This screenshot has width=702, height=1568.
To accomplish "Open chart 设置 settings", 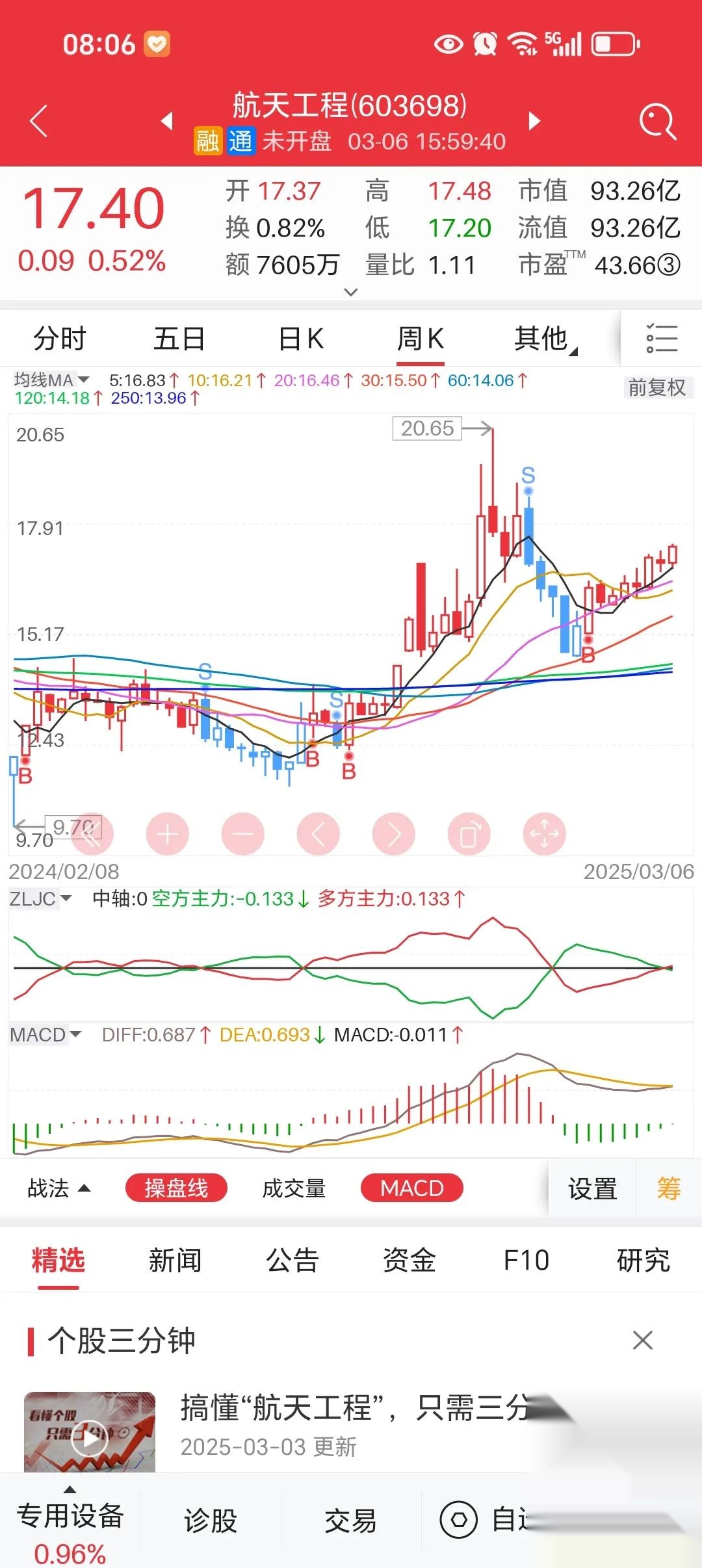I will click(592, 1188).
